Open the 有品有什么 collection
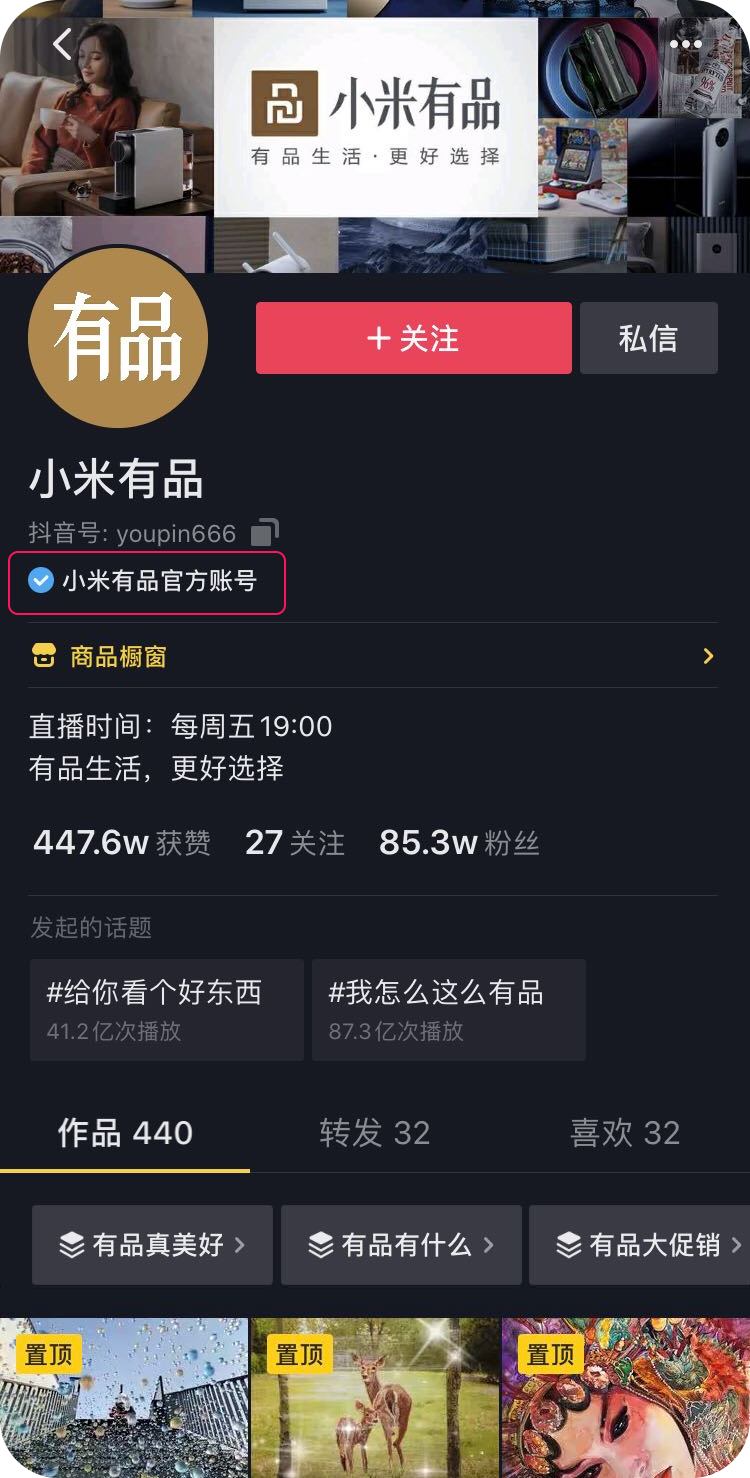The image size is (750, 1478). [x=401, y=1244]
